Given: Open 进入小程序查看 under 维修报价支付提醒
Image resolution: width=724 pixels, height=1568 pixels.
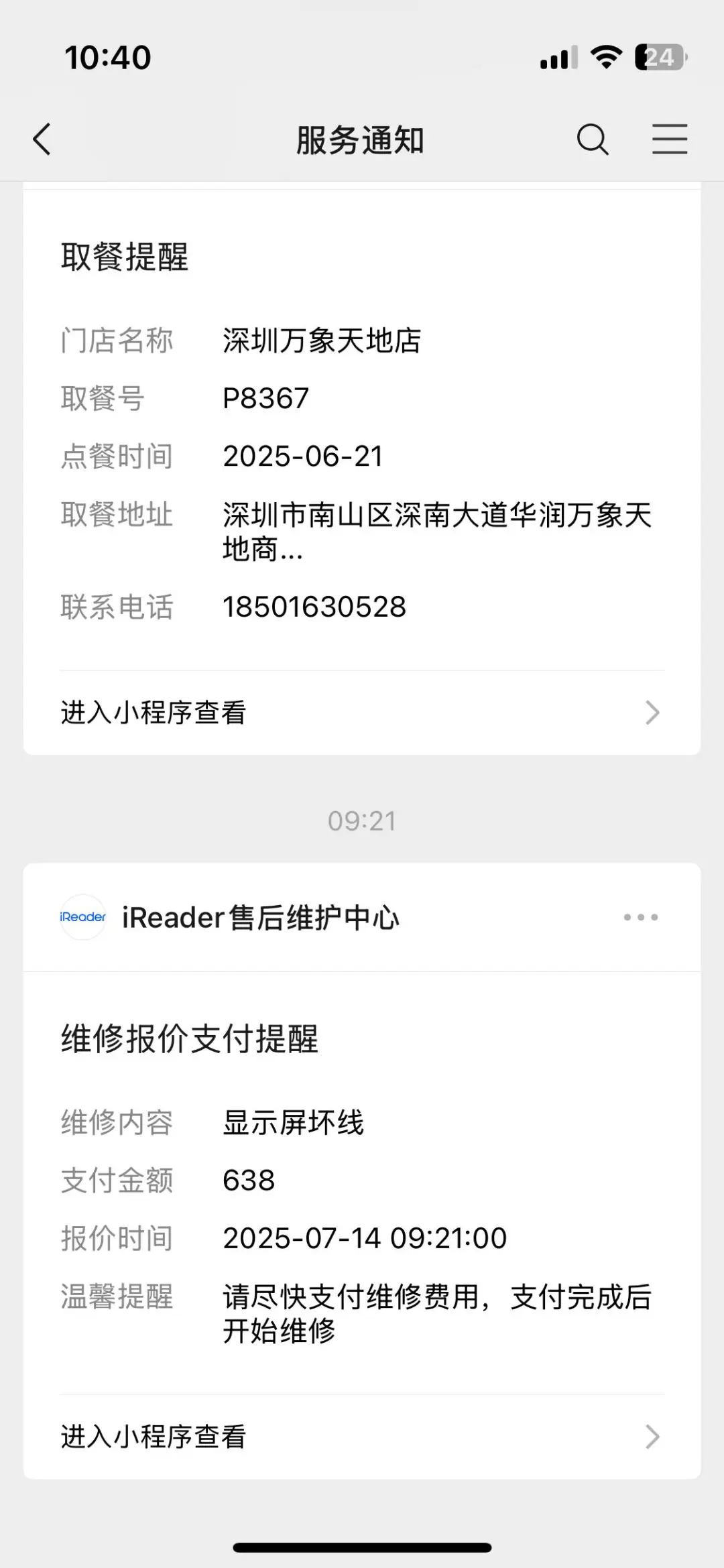Looking at the screenshot, I should 362,1436.
